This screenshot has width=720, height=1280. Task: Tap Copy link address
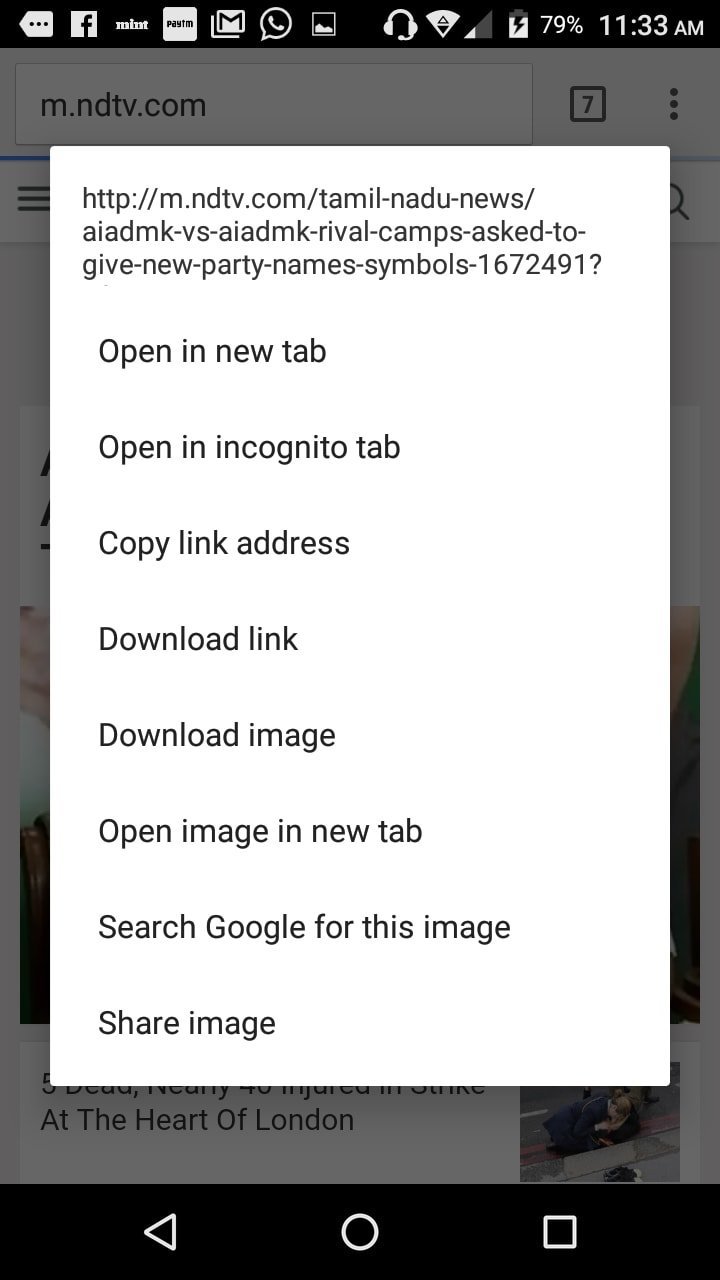(224, 543)
